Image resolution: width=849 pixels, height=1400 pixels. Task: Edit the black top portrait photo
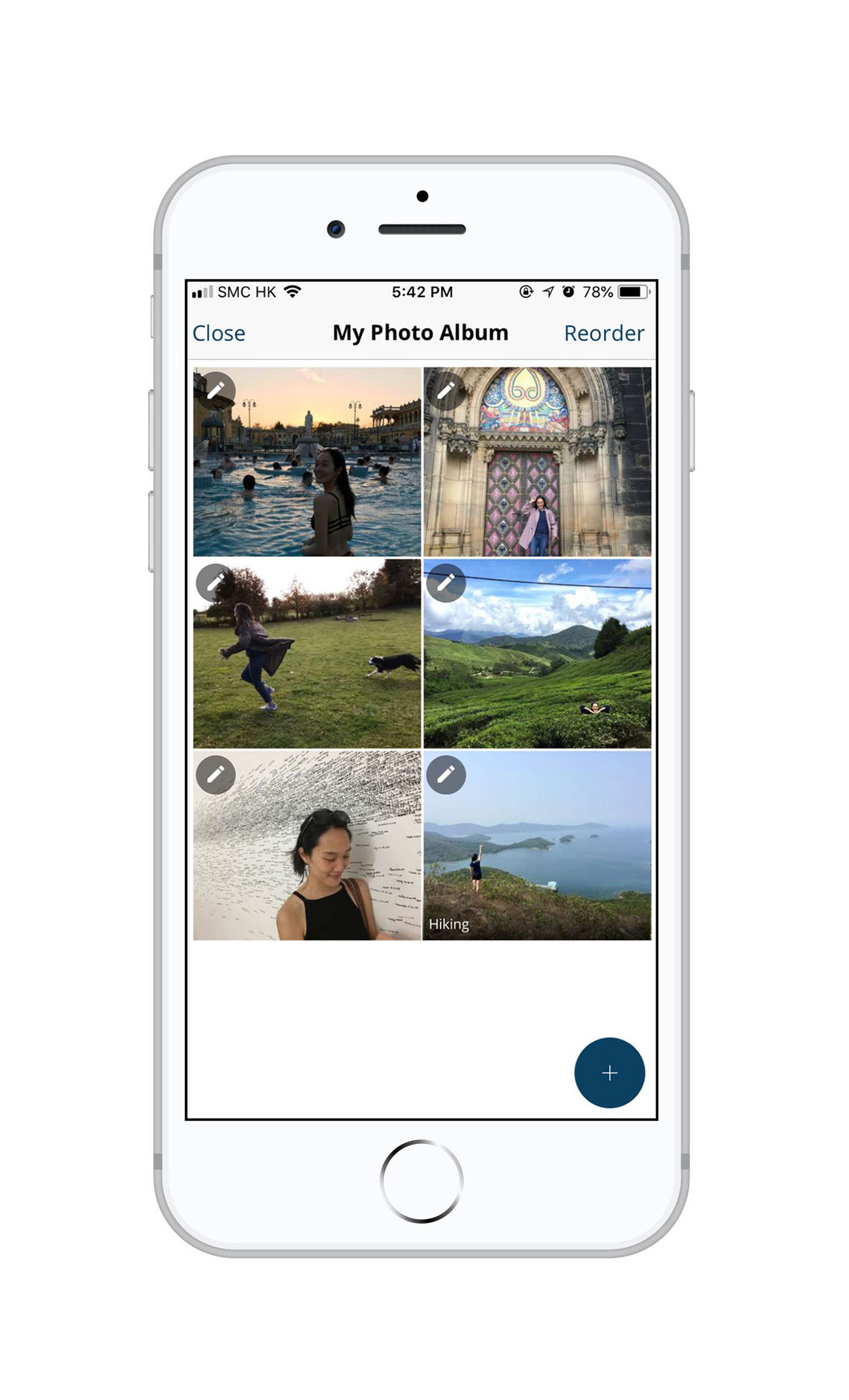(x=216, y=774)
